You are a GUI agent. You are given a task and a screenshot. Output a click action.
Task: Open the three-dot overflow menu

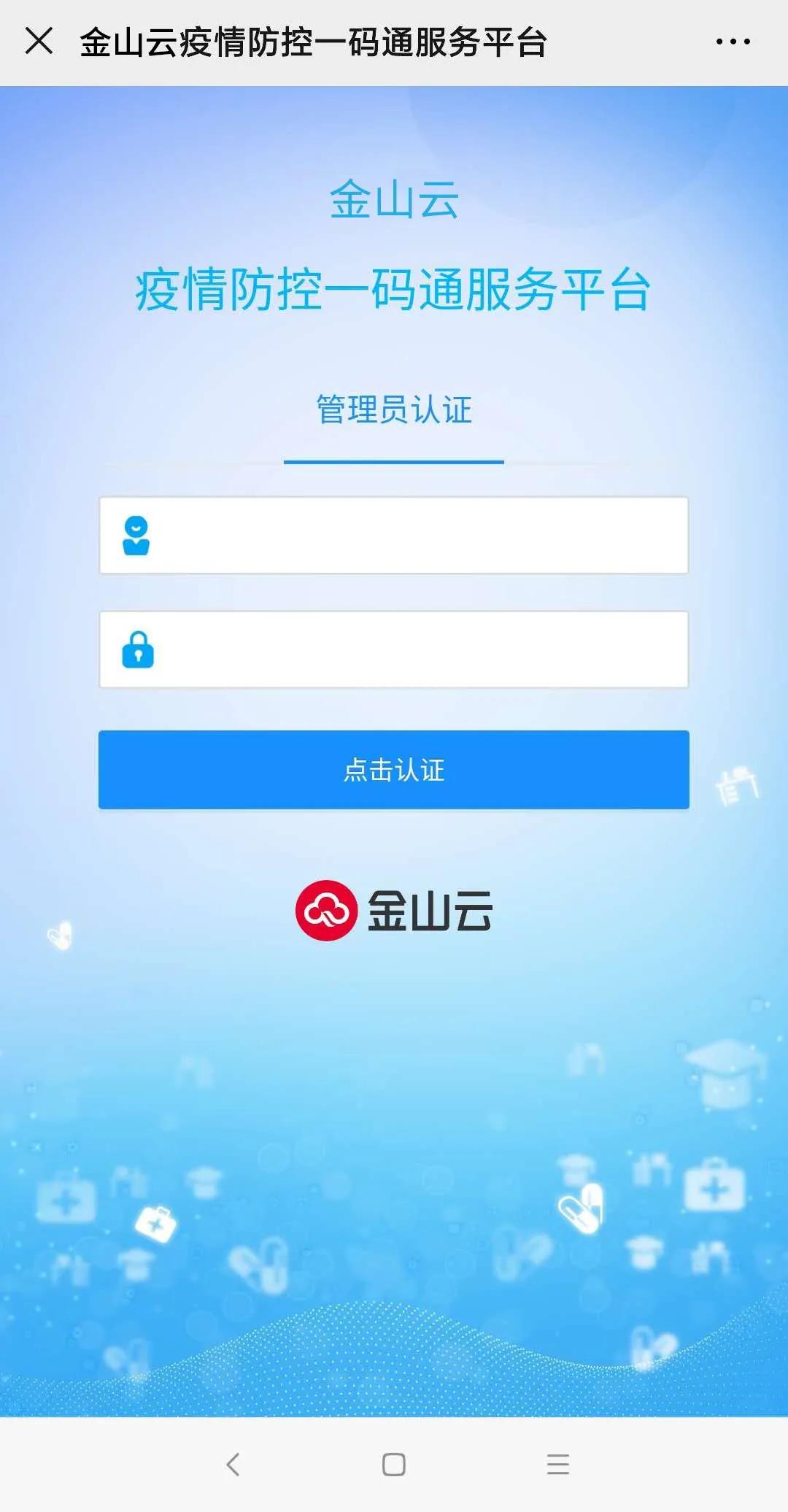[x=733, y=42]
